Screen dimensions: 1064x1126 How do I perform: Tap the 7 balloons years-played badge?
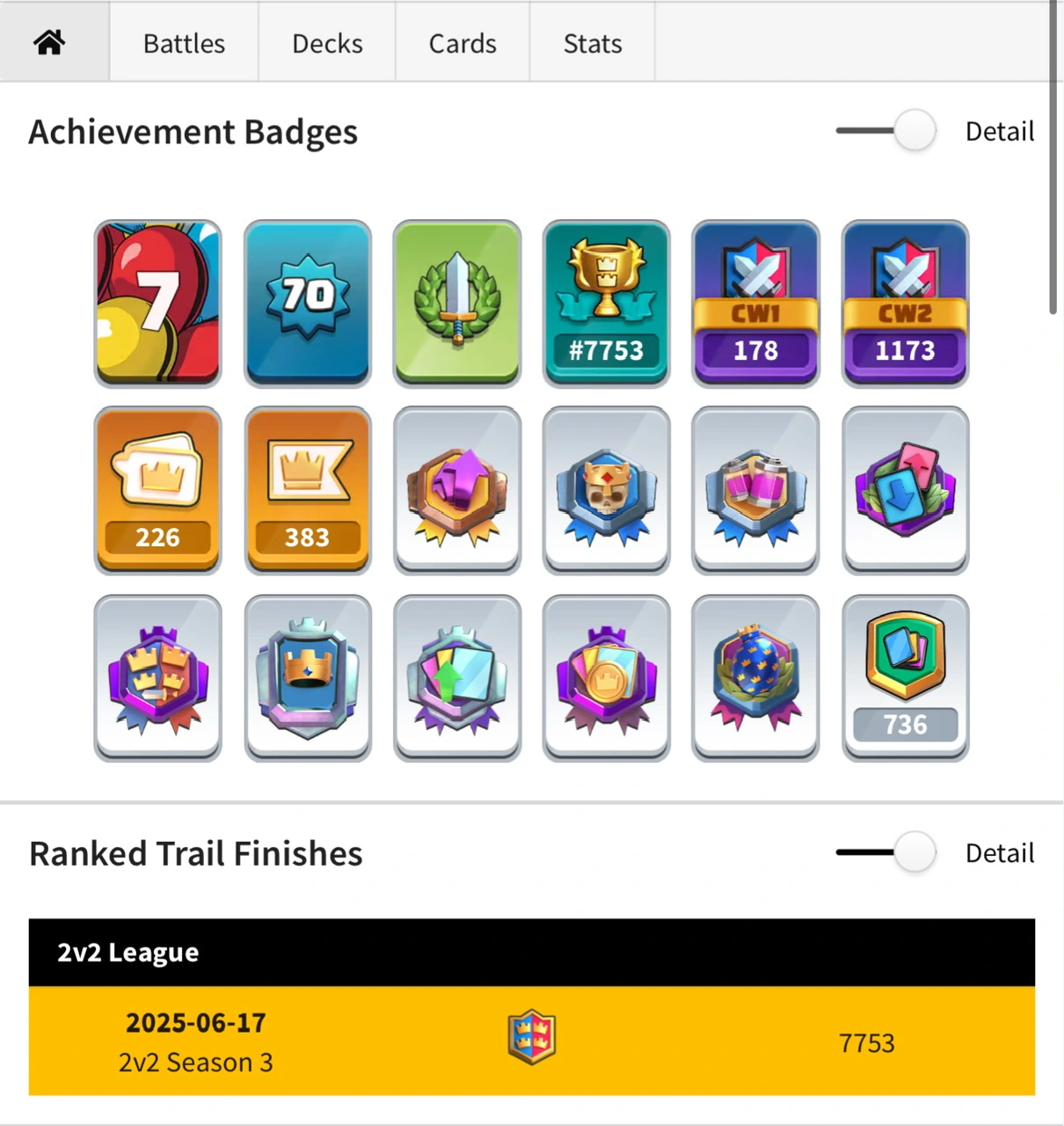(x=158, y=303)
